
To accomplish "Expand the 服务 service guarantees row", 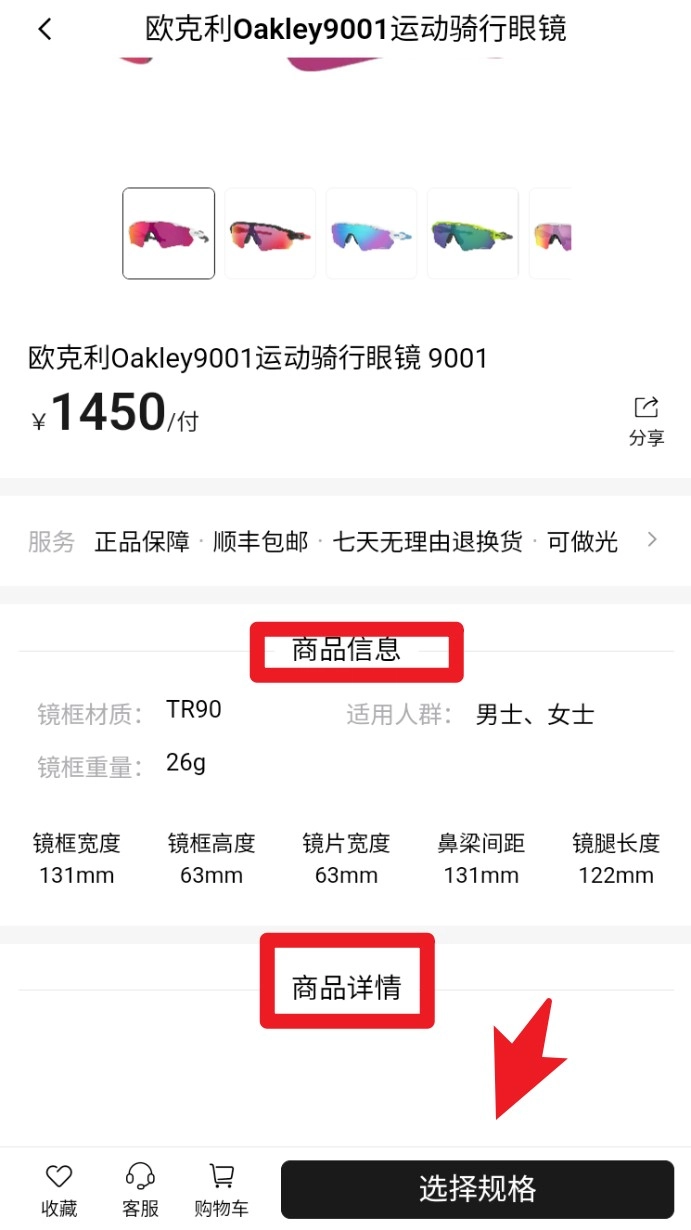I will coord(652,541).
